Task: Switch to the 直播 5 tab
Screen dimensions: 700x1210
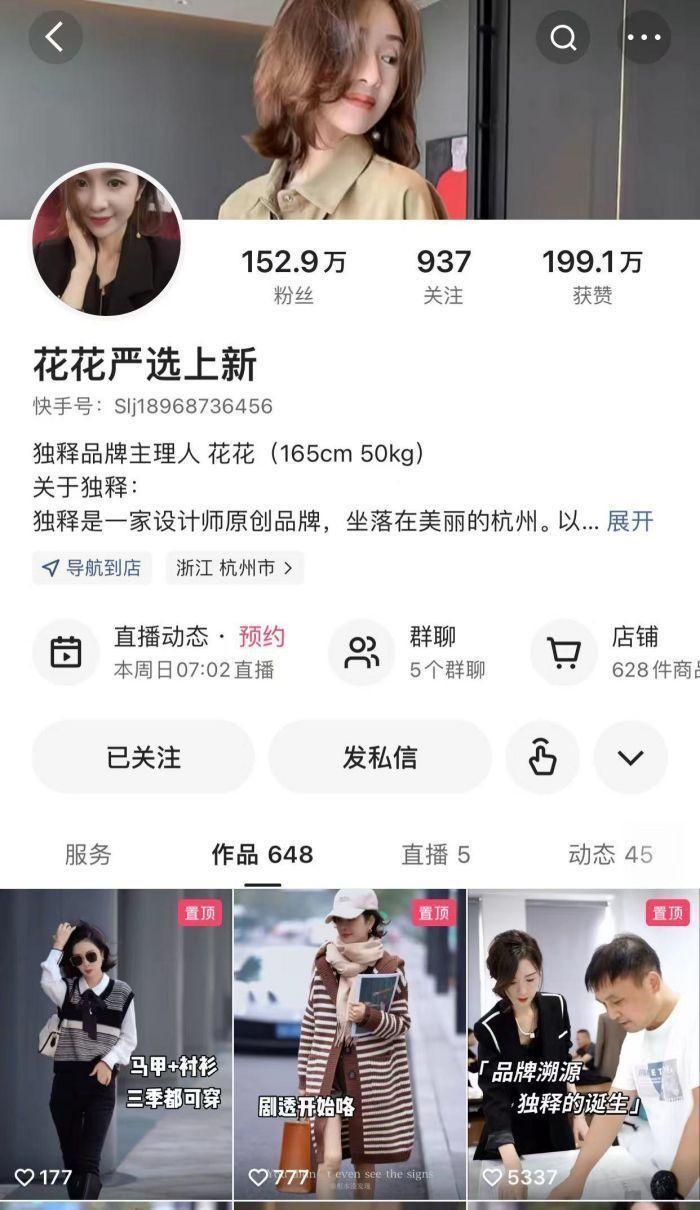Action: [x=435, y=855]
